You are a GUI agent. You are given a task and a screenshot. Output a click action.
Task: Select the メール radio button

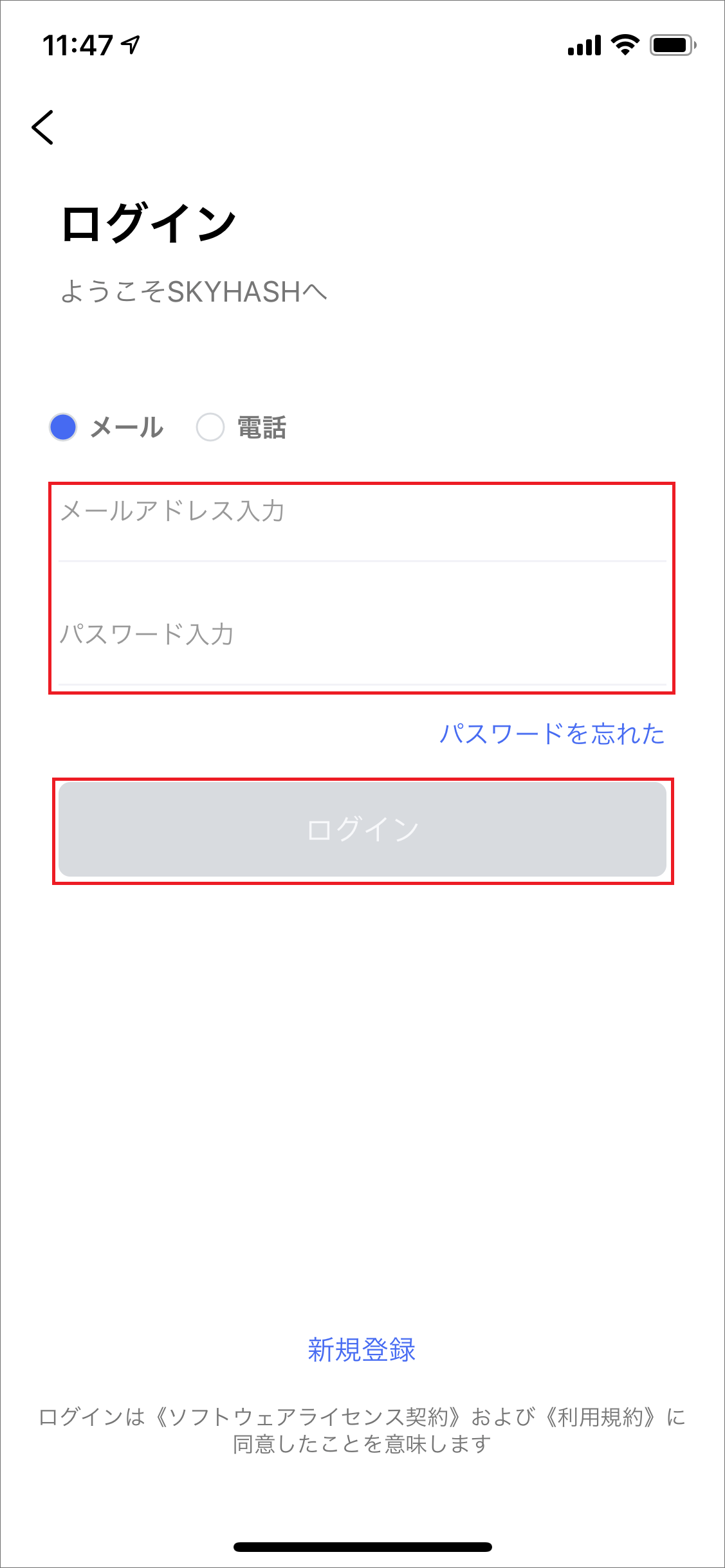(x=63, y=427)
